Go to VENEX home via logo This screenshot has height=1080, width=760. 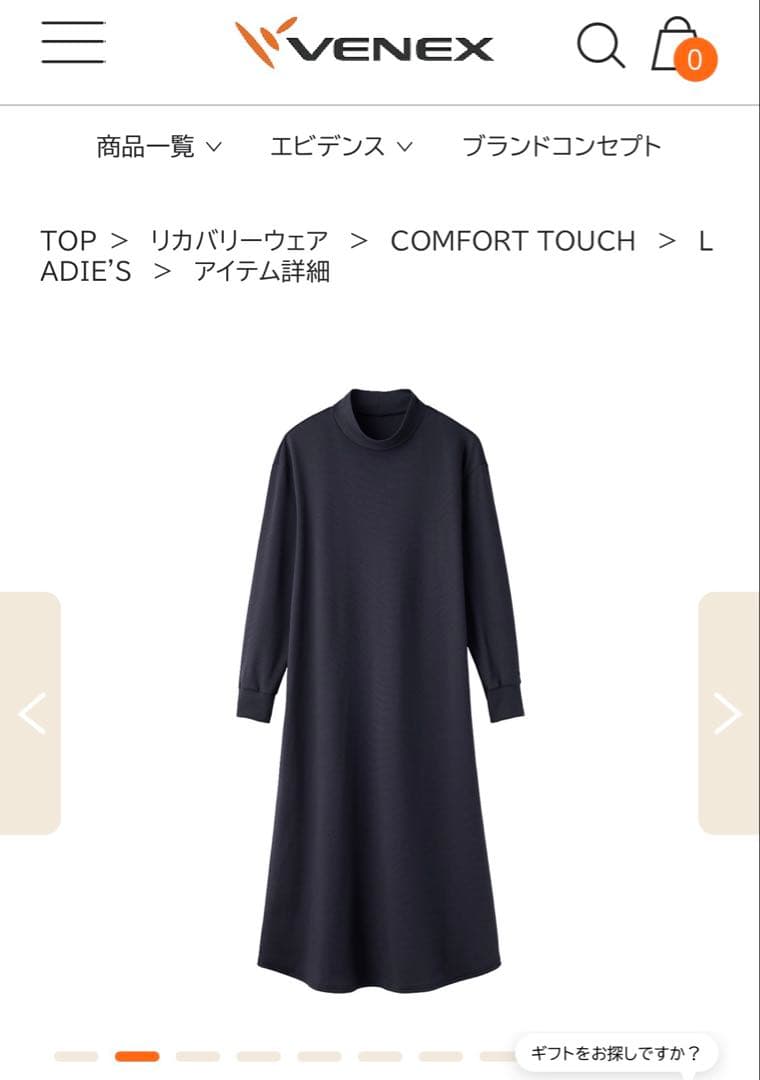tap(365, 44)
